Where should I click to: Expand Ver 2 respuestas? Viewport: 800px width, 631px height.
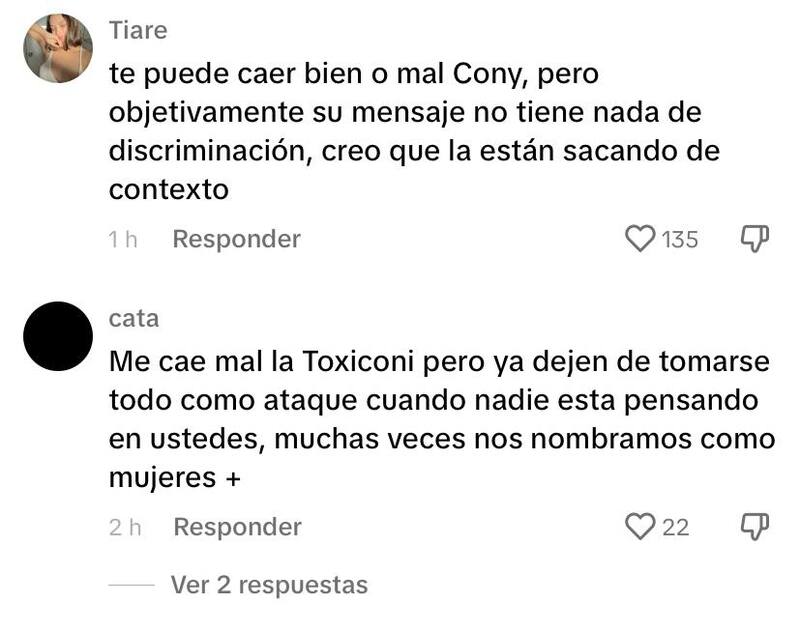(x=269, y=585)
